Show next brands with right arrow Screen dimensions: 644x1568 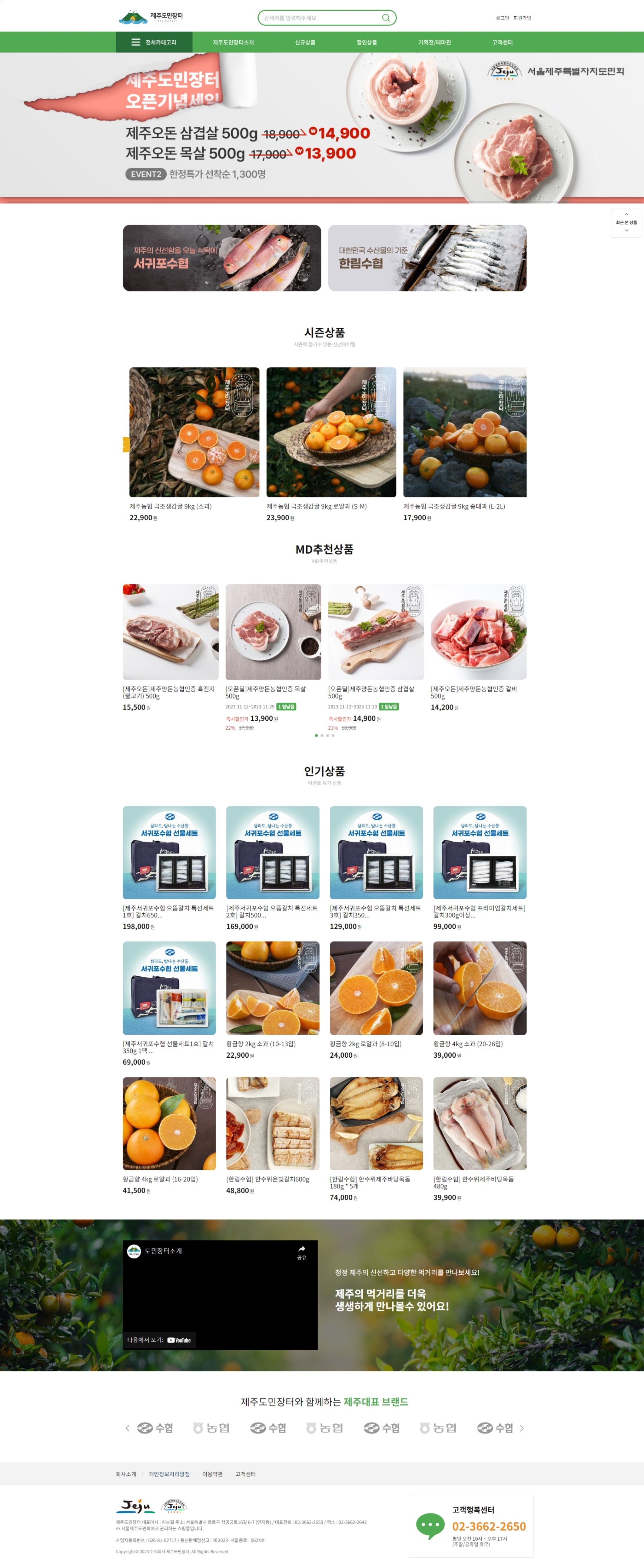(522, 1428)
